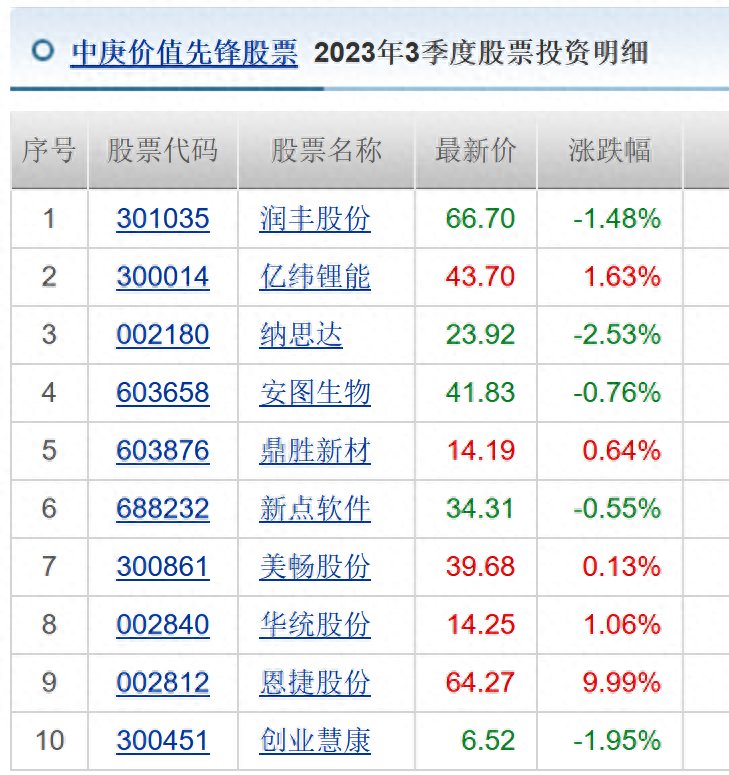Open stock code 002812
Image resolution: width=729 pixels, height=775 pixels.
click(x=163, y=683)
